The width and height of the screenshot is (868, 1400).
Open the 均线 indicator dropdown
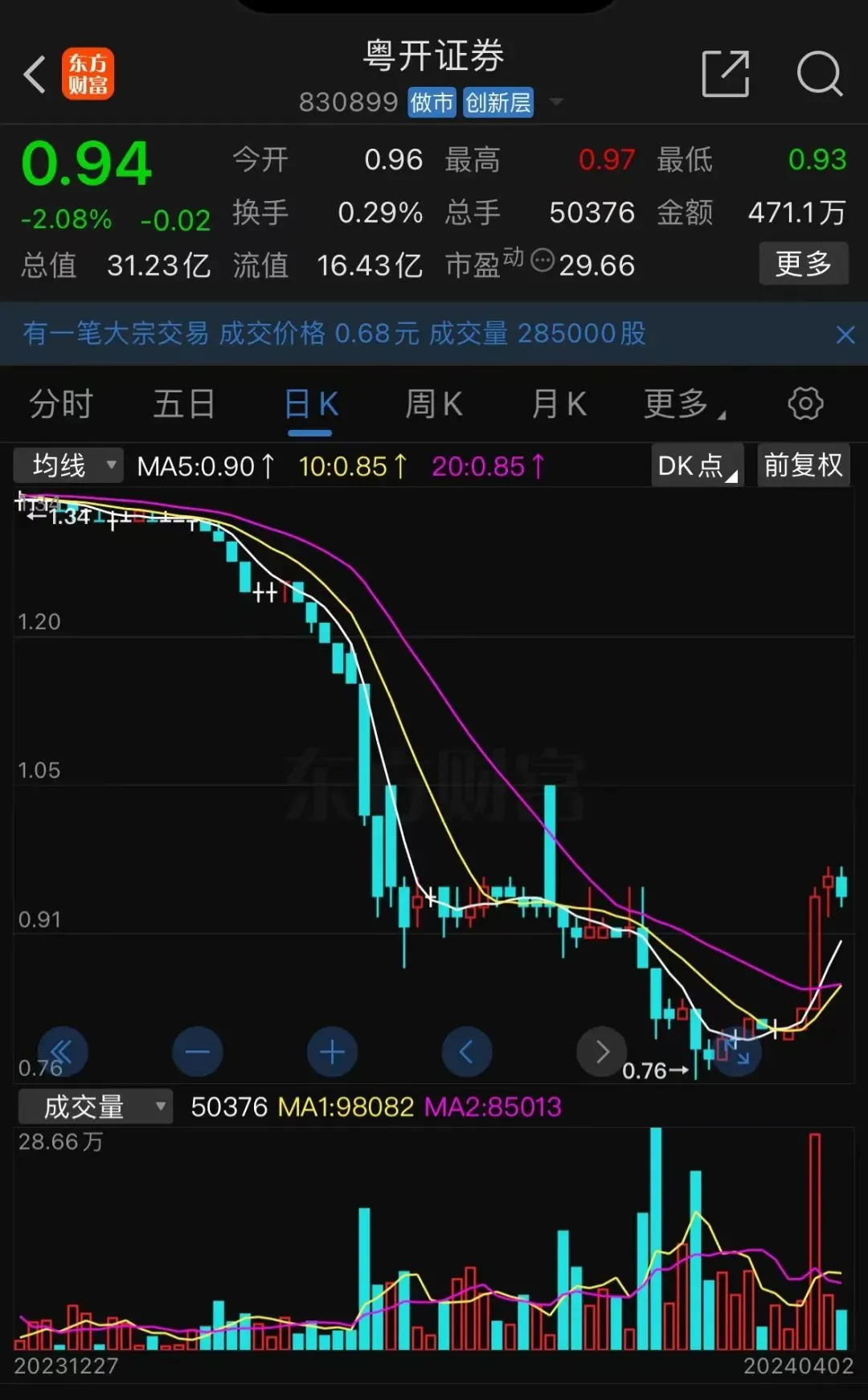(68, 465)
